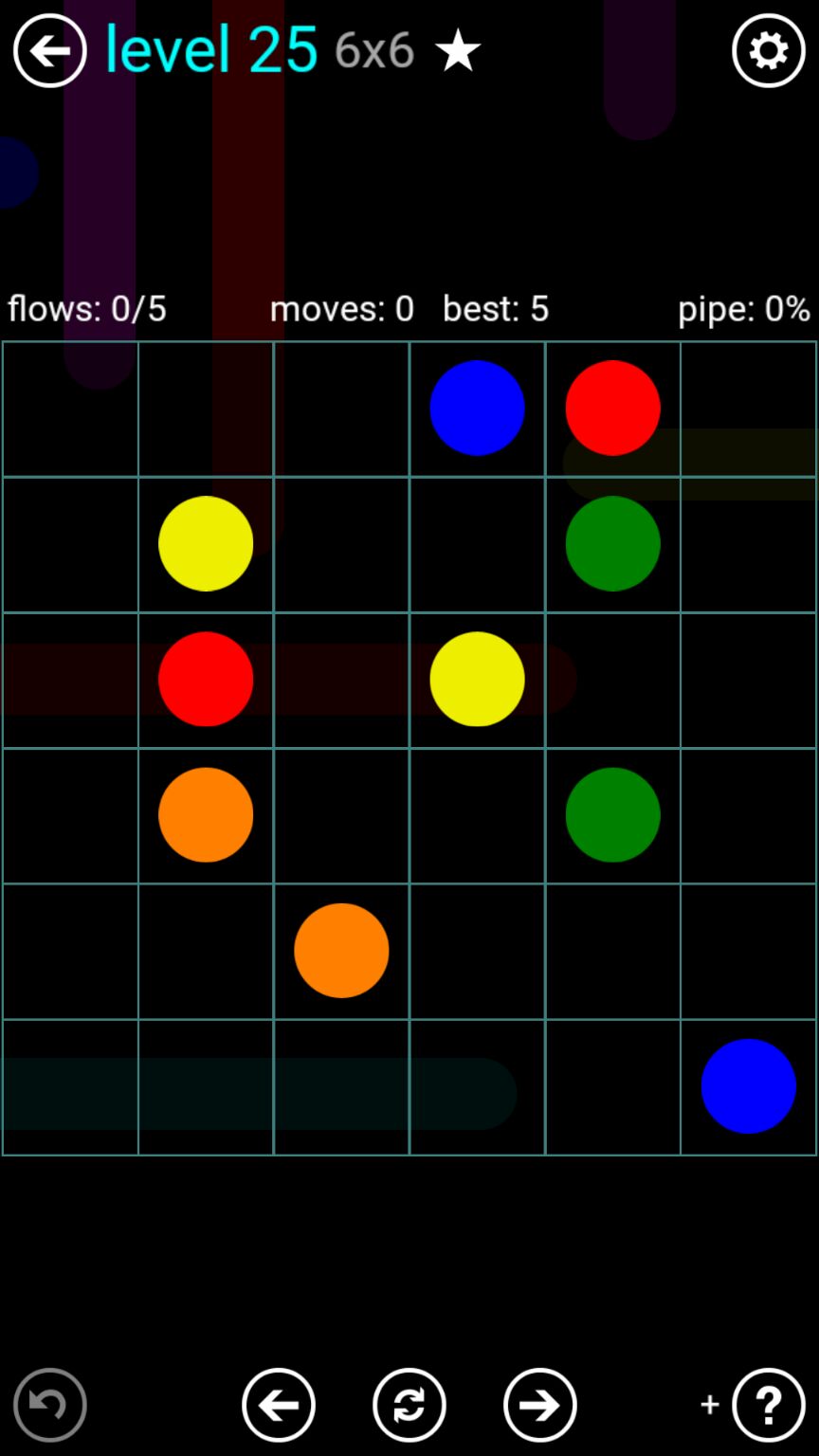819x1456 pixels.
Task: Get a hint with question mark
Action: tap(768, 1404)
